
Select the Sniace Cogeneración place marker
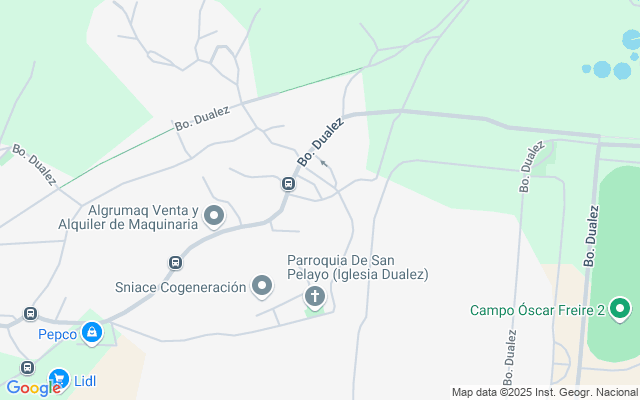click(x=262, y=287)
